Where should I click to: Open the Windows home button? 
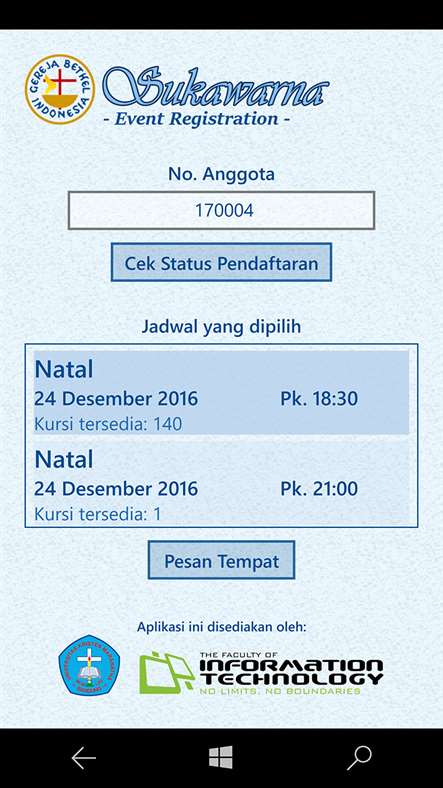coord(221,757)
